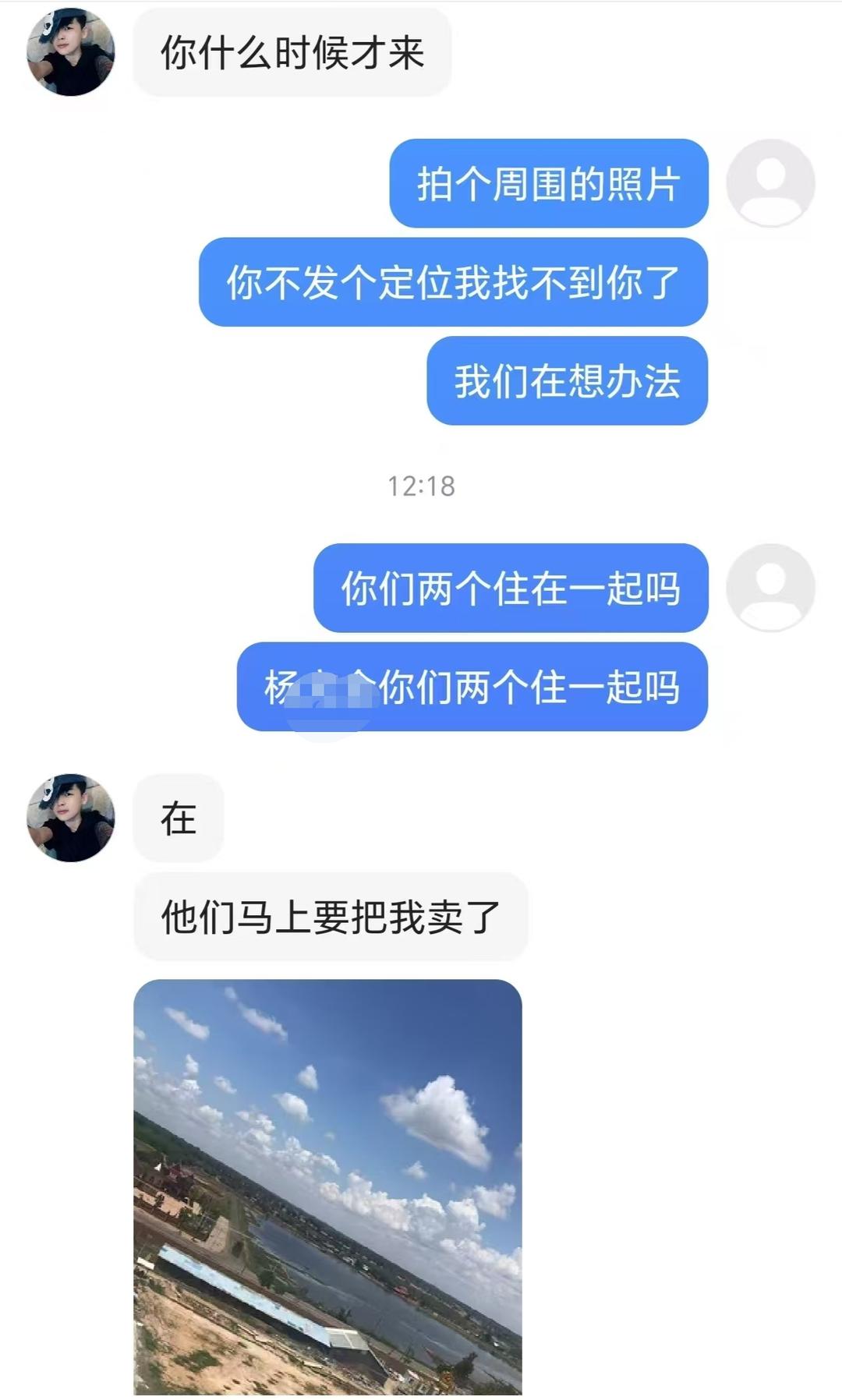Open the contact's avatar next to 在

click(71, 818)
